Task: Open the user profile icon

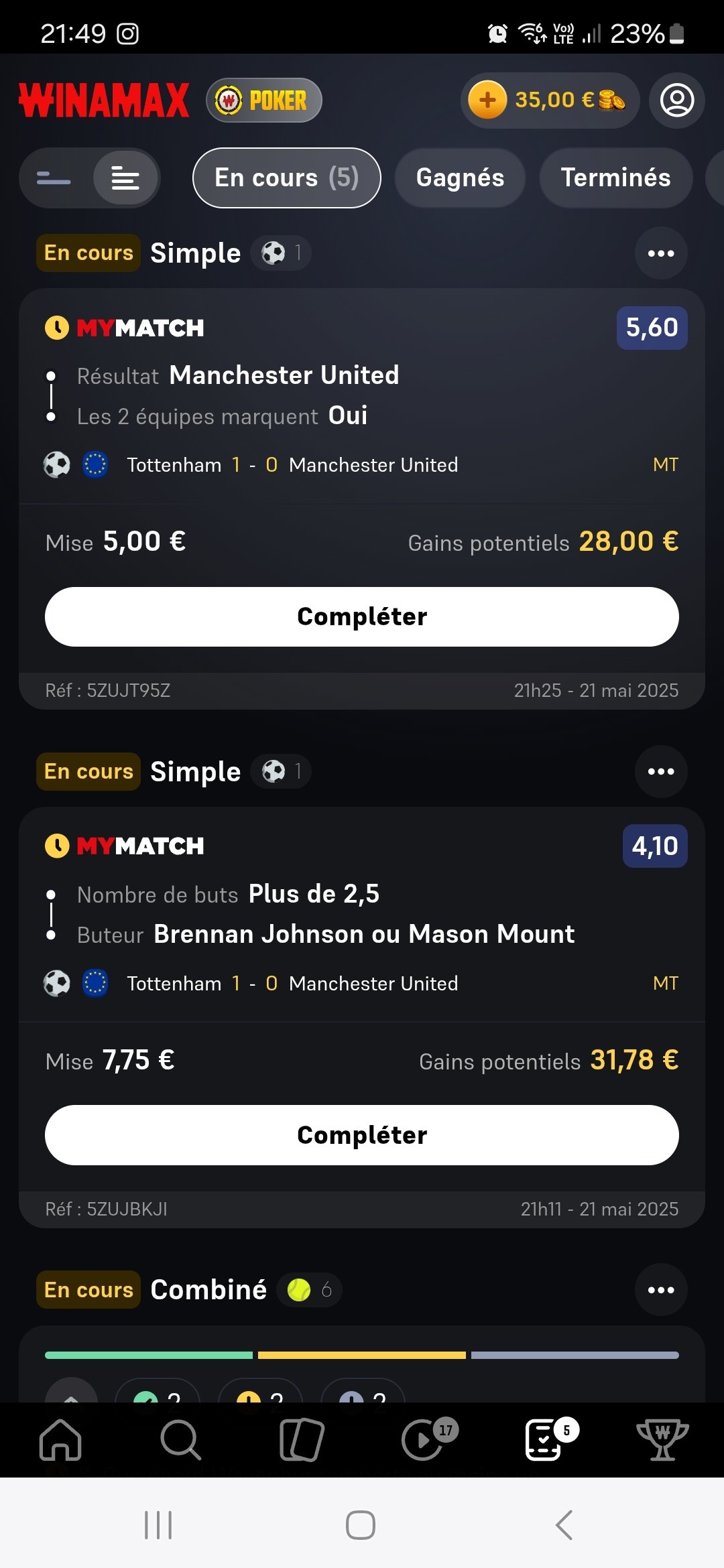Action: [x=677, y=101]
